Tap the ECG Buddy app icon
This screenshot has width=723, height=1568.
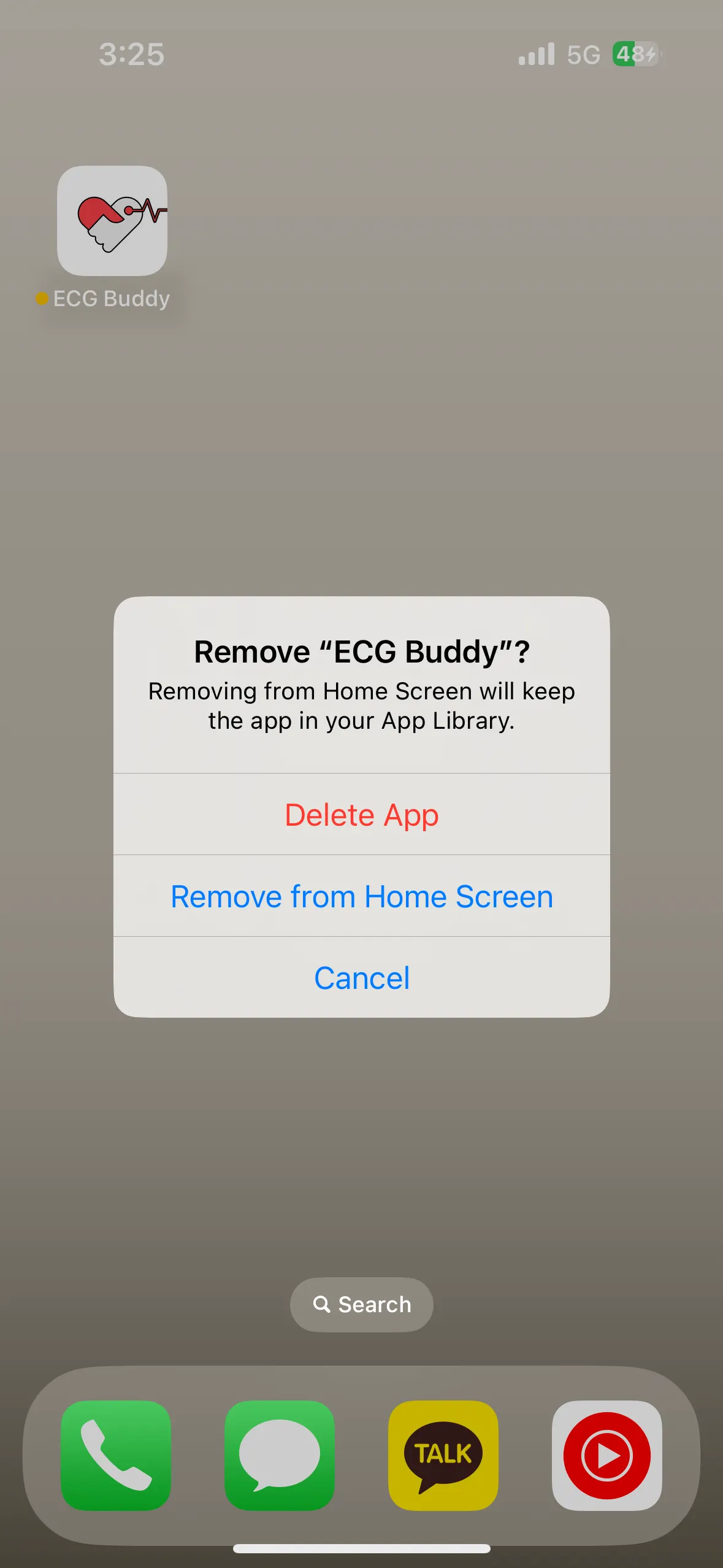pos(112,221)
